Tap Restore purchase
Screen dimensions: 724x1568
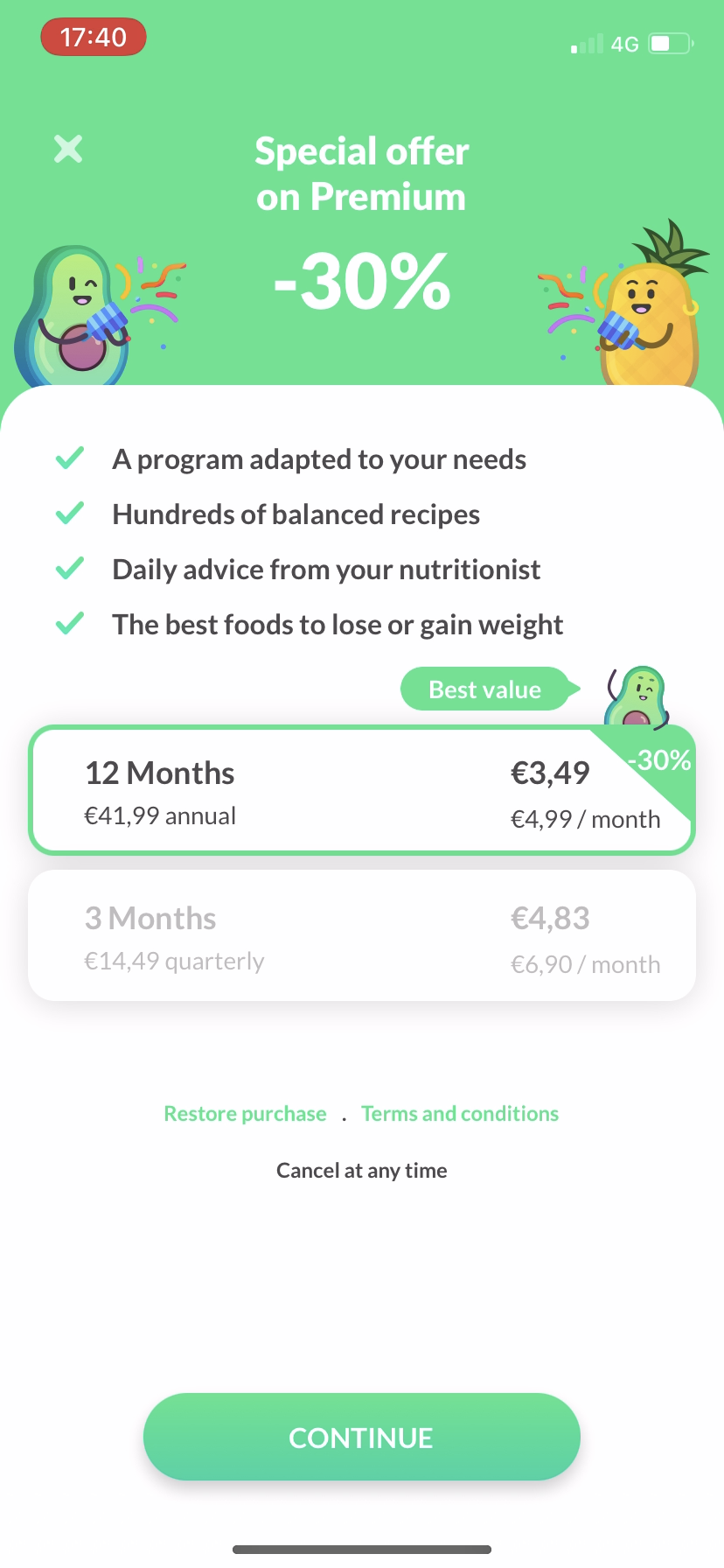(245, 1114)
